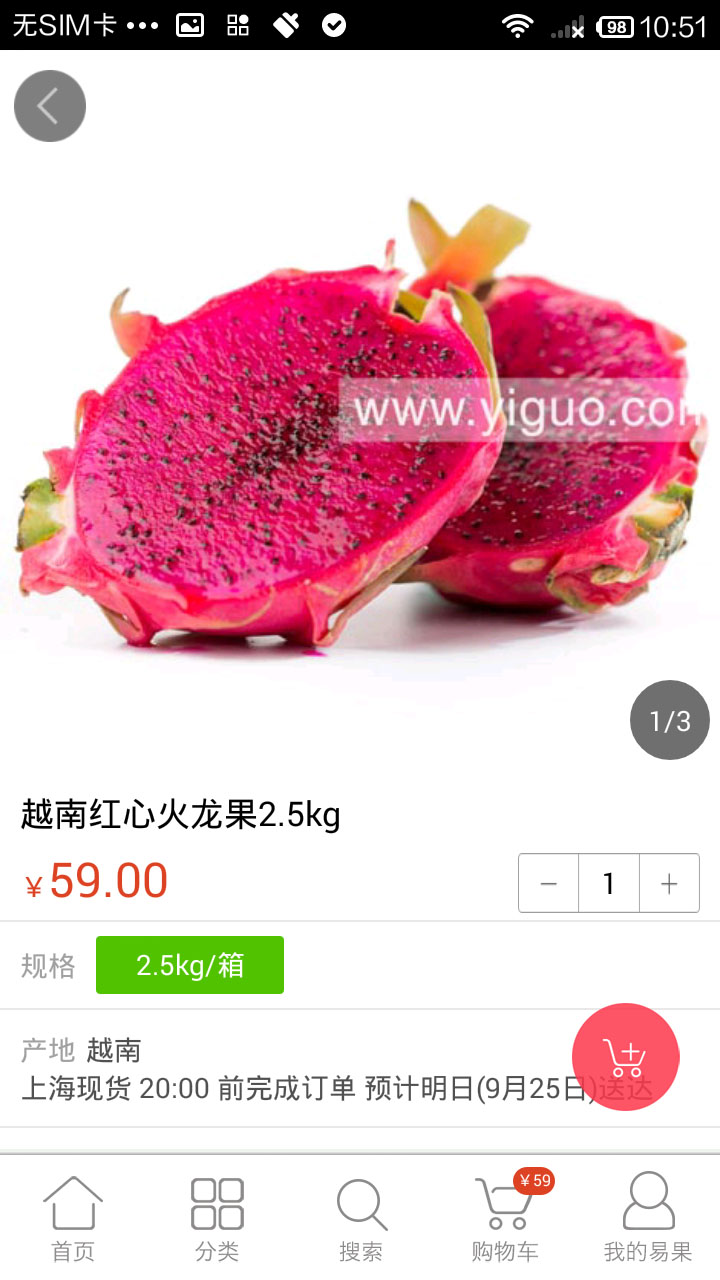Open the 搜索 search tab
This screenshot has width=720, height=1280.
361,1218
